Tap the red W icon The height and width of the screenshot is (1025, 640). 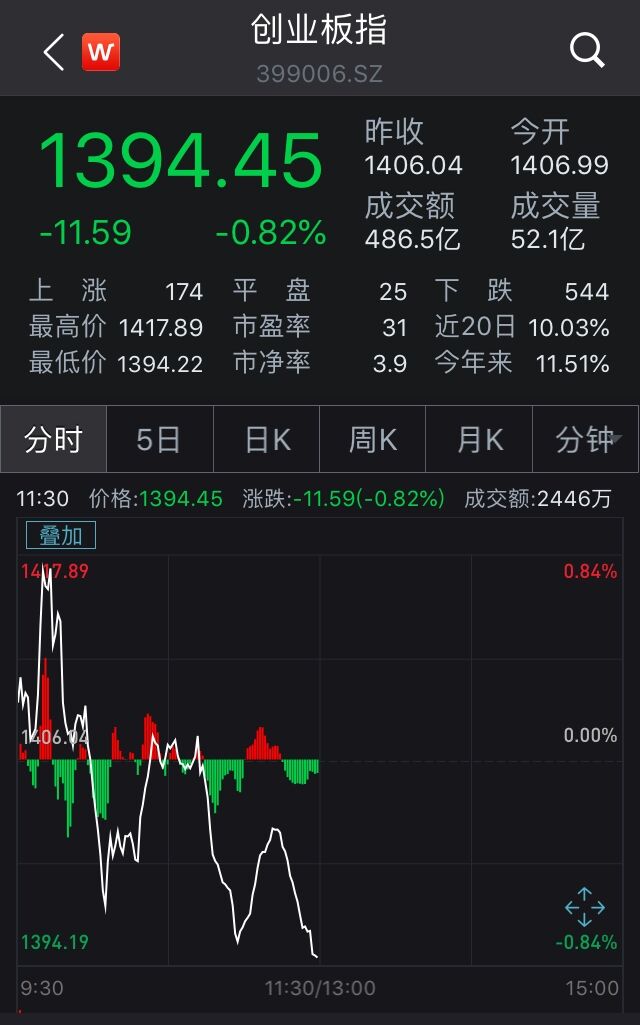pyautogui.click(x=101, y=52)
